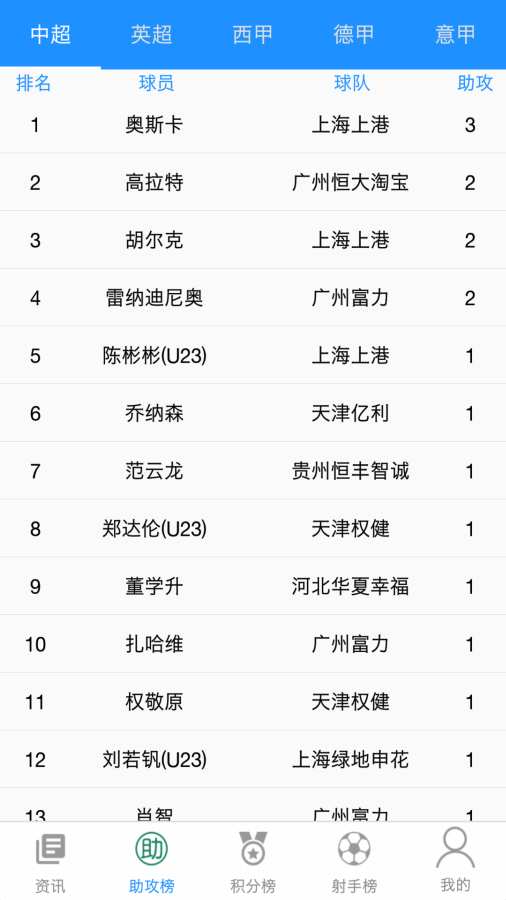Tap the 助攻榜 assists tab
506x900 pixels.
click(151, 861)
